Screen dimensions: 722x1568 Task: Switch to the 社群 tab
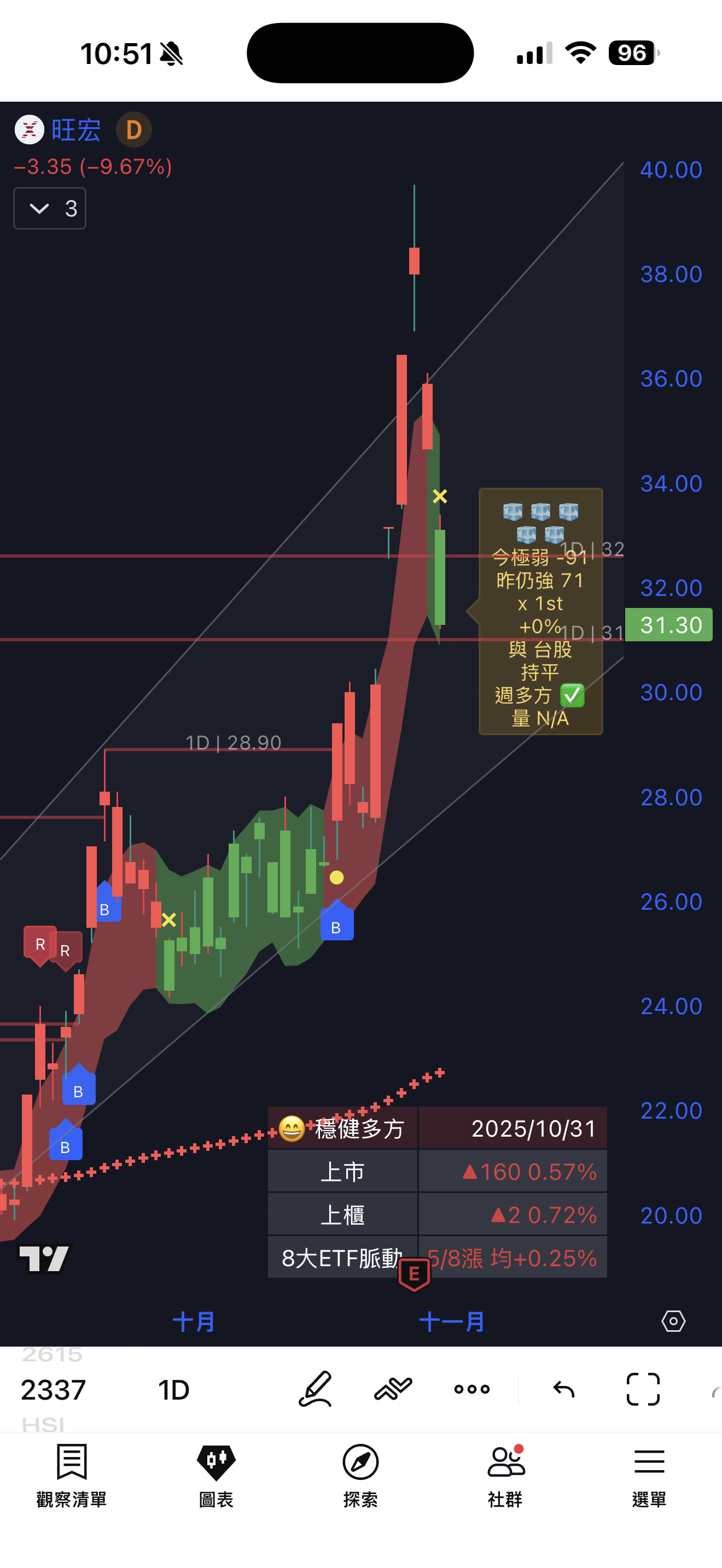tap(505, 1476)
